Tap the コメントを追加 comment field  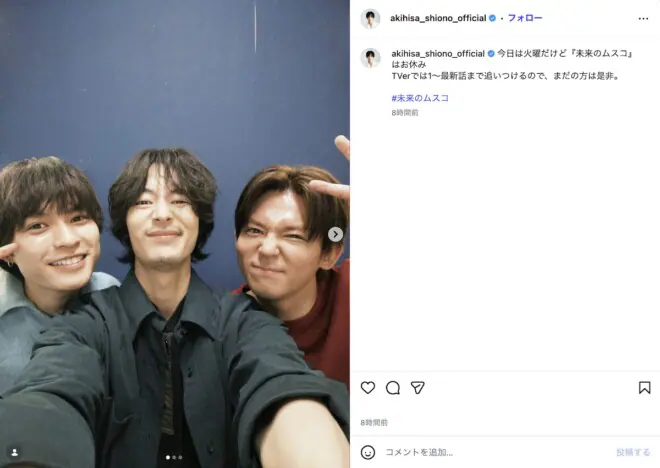click(480, 452)
